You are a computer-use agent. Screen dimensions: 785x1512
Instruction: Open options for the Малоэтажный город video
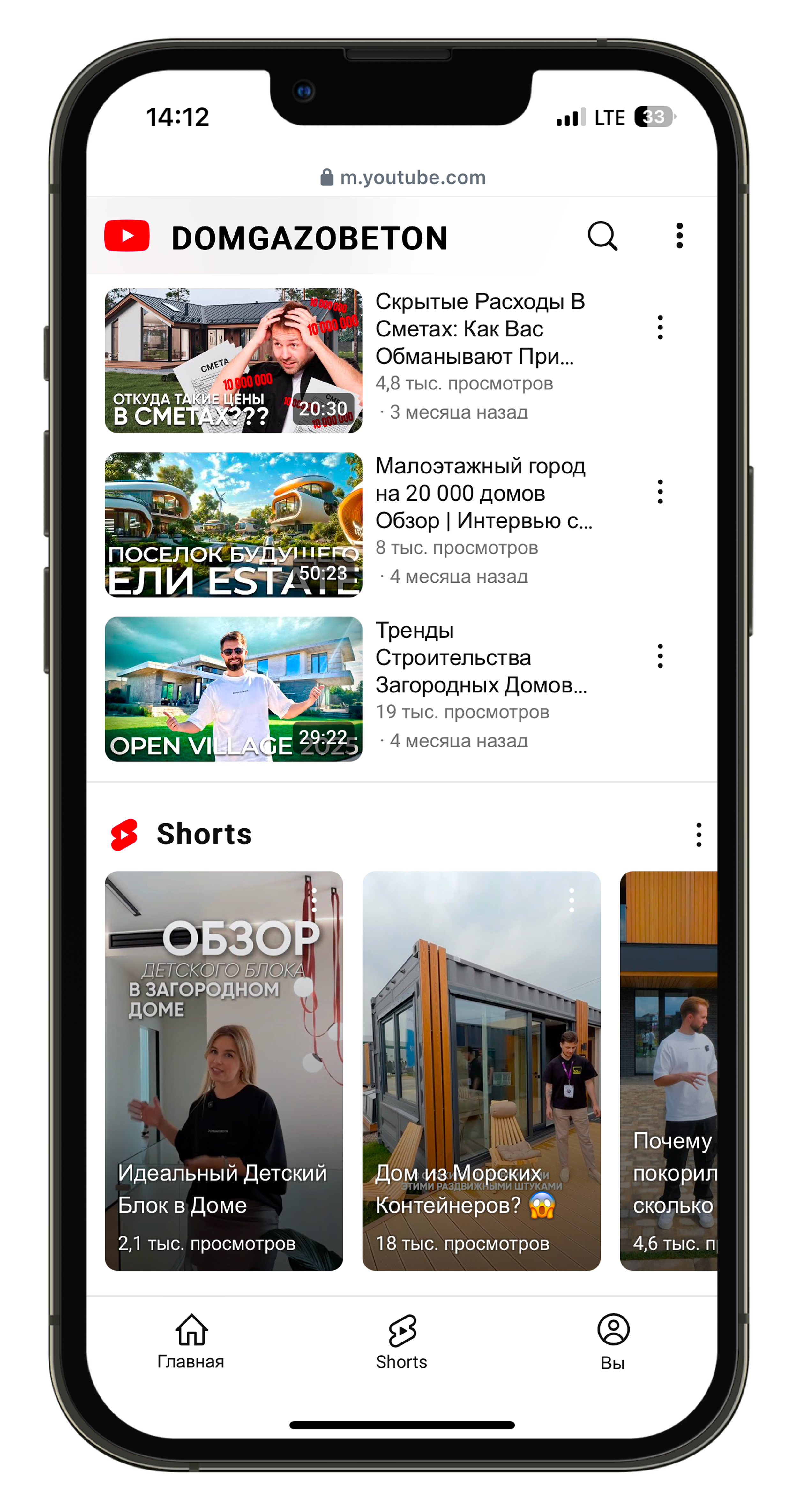(x=660, y=492)
